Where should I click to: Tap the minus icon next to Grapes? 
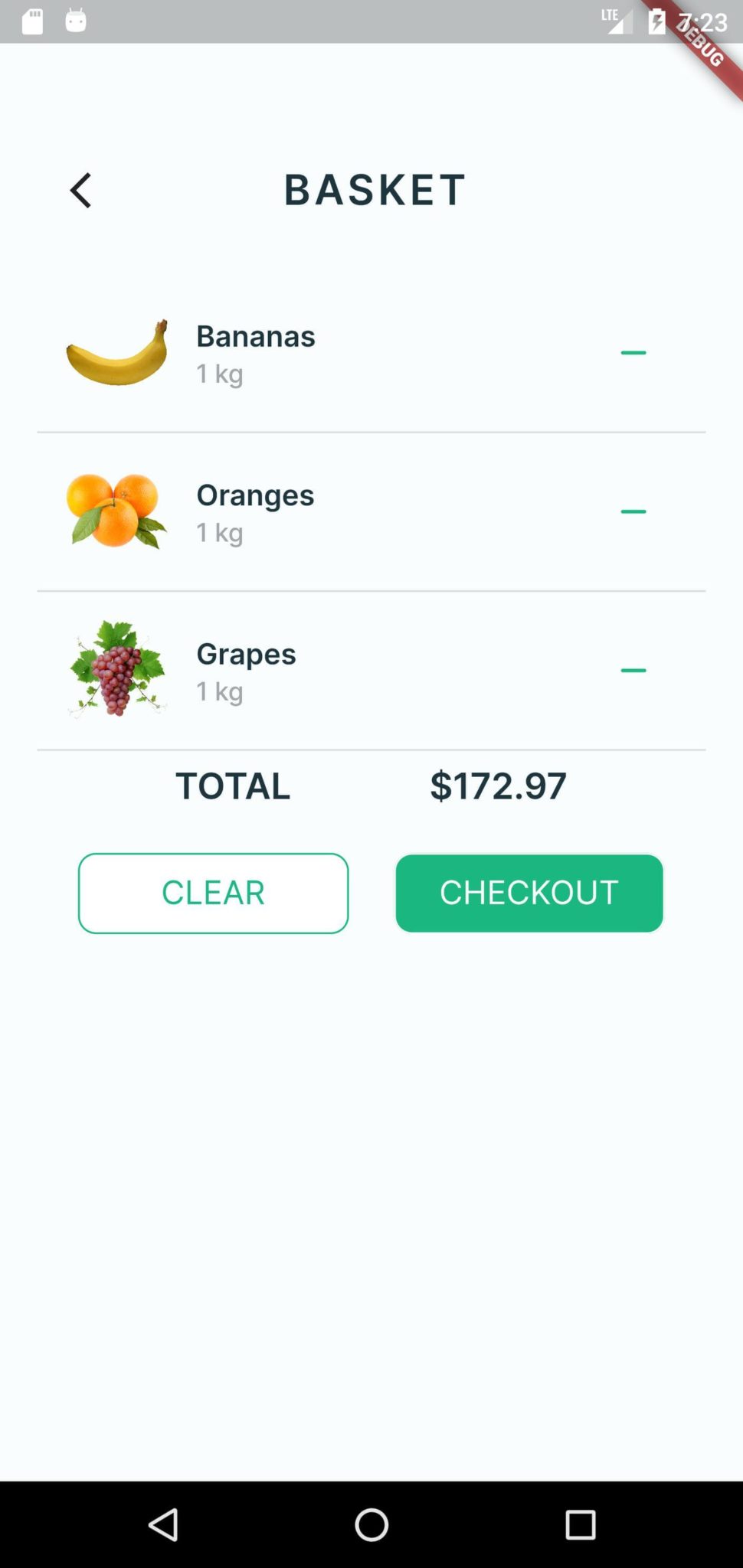point(634,670)
